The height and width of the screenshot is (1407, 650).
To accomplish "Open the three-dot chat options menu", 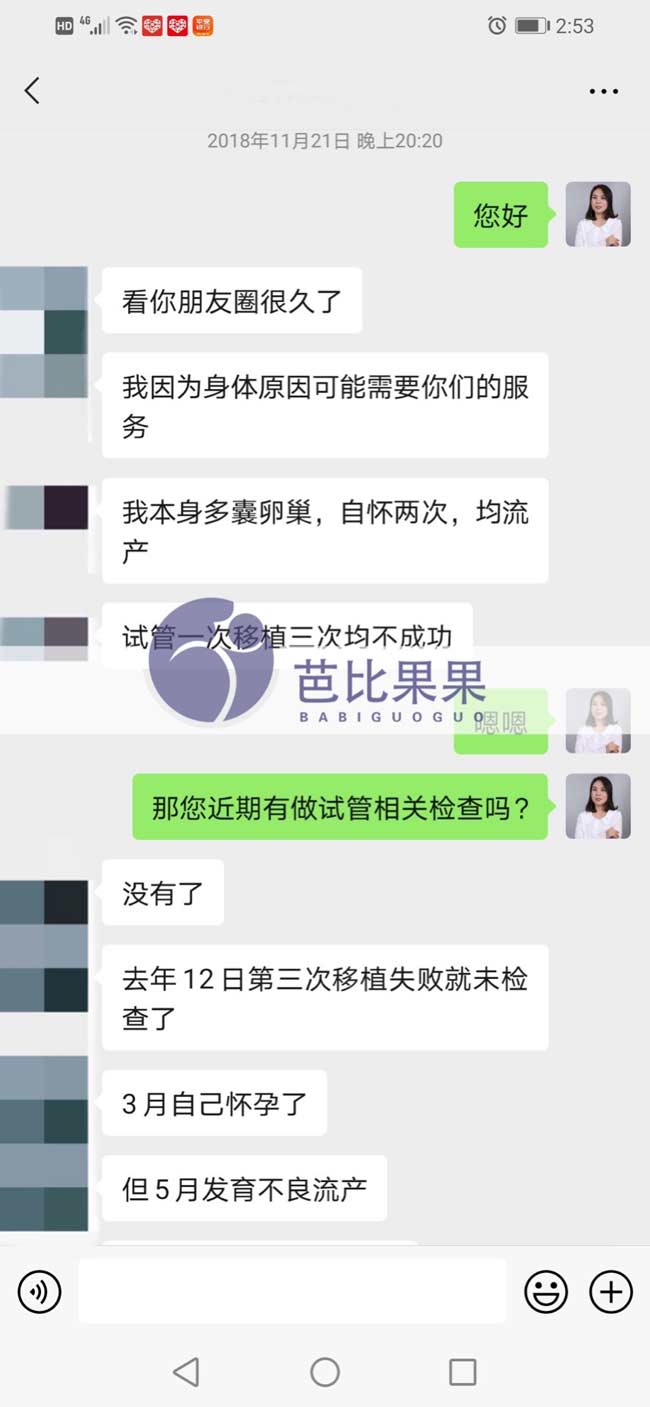I will click(603, 91).
